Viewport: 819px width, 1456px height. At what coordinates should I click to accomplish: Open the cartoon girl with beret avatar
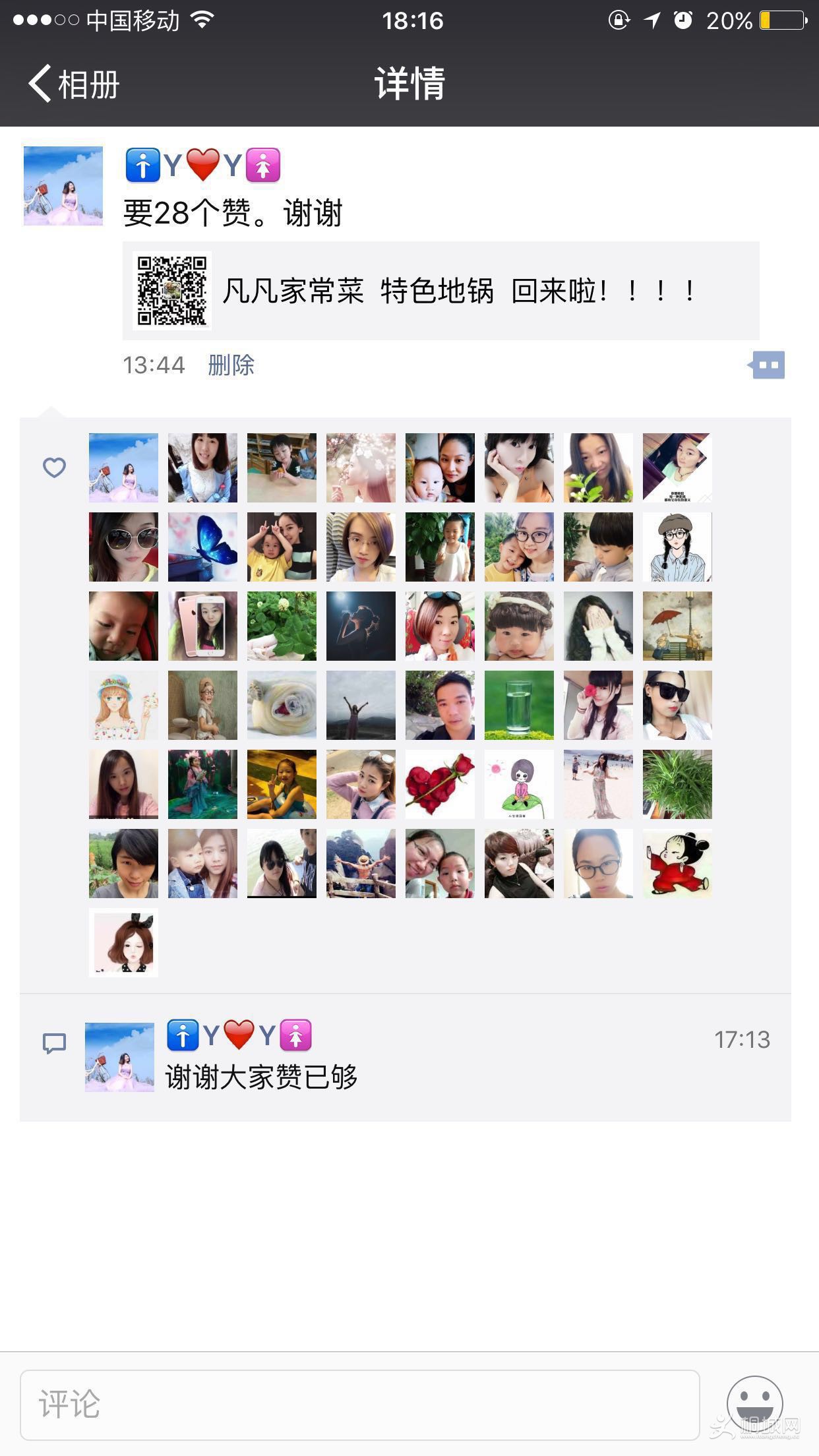(677, 547)
